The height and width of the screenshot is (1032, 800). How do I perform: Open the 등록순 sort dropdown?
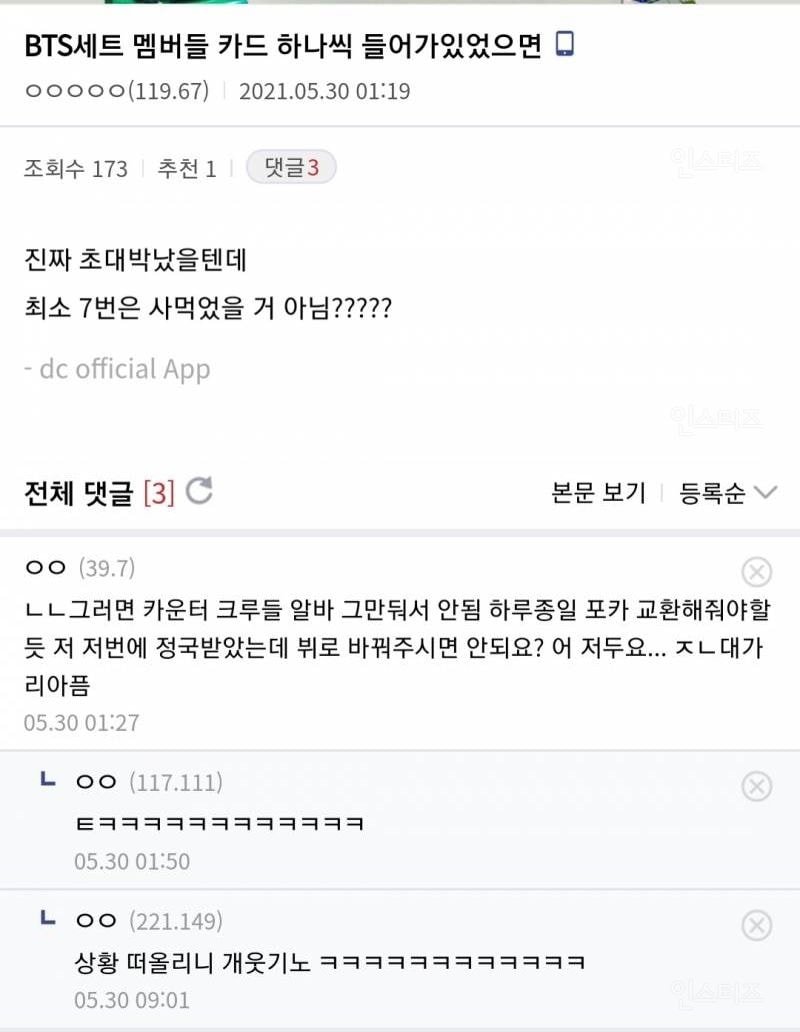click(727, 493)
